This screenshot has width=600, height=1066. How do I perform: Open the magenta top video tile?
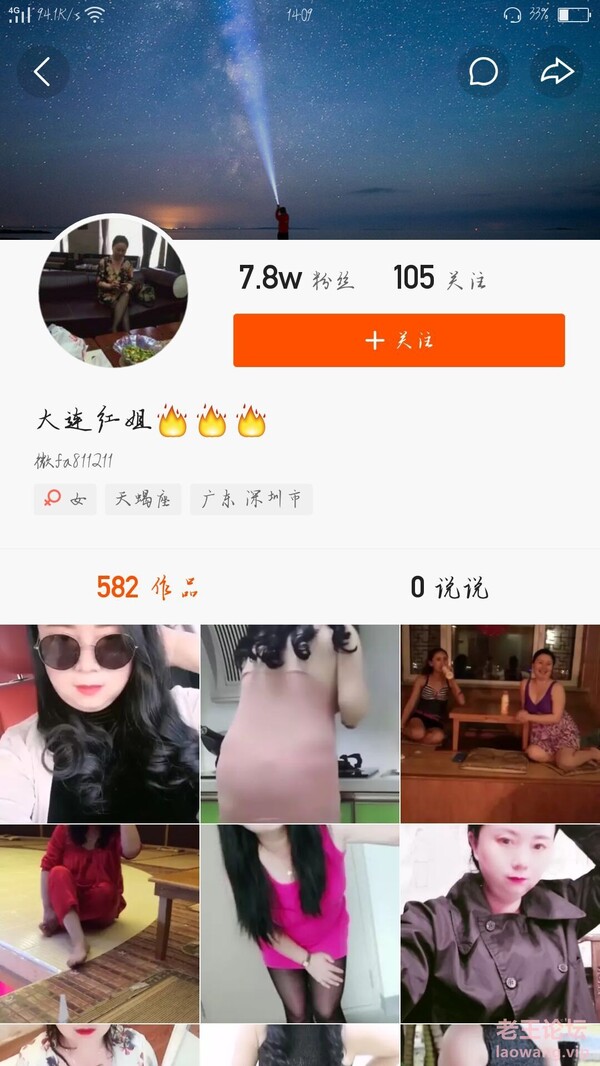pos(300,924)
